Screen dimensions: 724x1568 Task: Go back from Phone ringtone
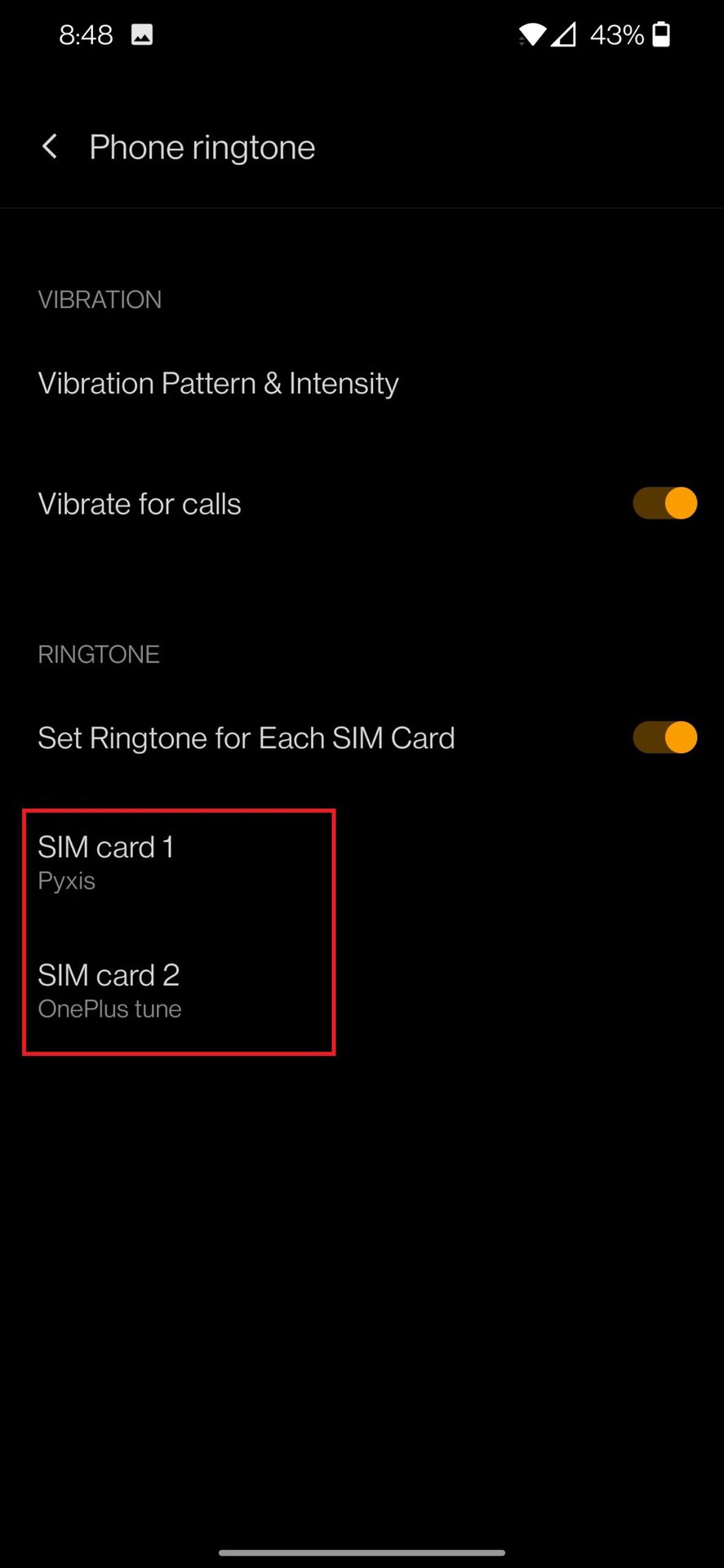(x=50, y=147)
